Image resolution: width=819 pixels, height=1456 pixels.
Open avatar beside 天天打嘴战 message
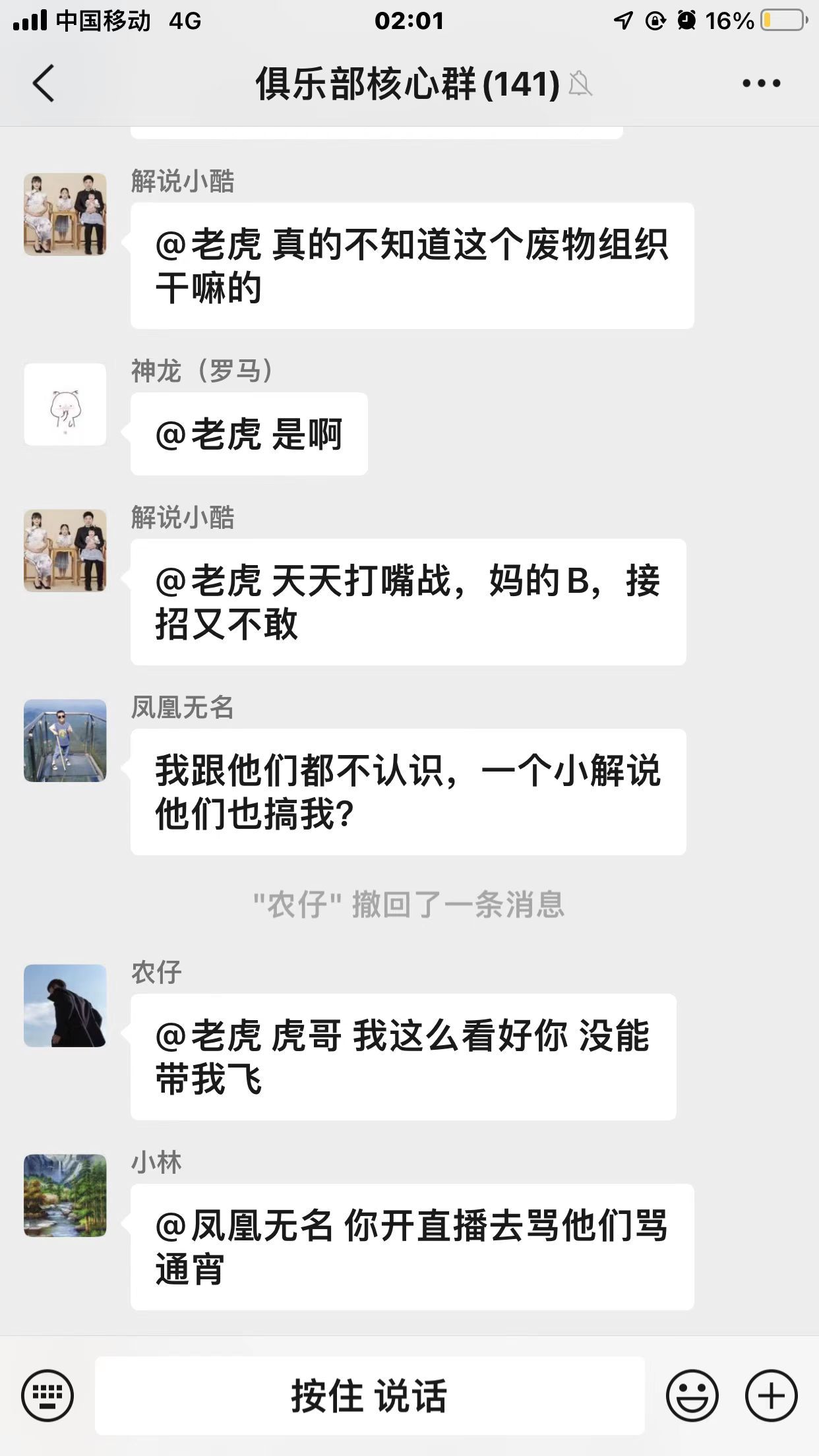[x=65, y=551]
